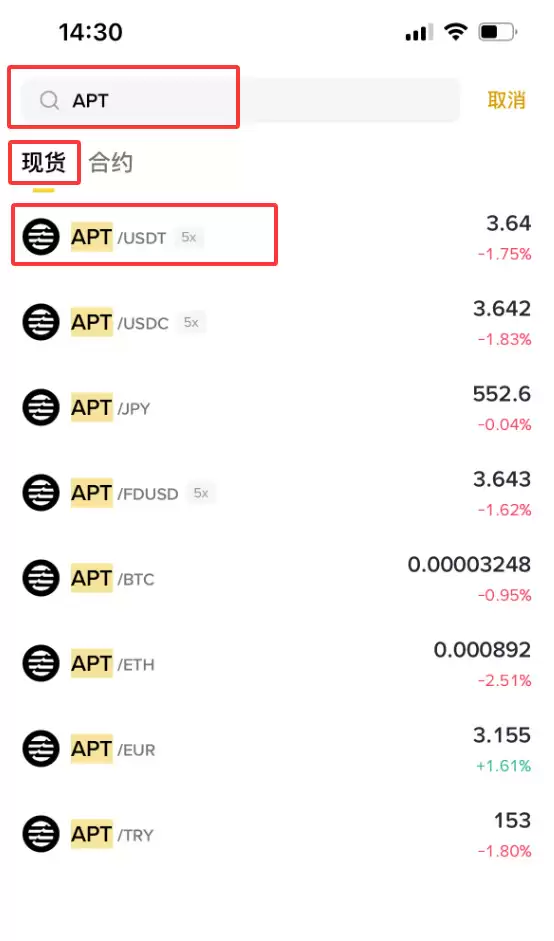554x941 pixels.
Task: Tap the APT search field
Action: [x=240, y=100]
